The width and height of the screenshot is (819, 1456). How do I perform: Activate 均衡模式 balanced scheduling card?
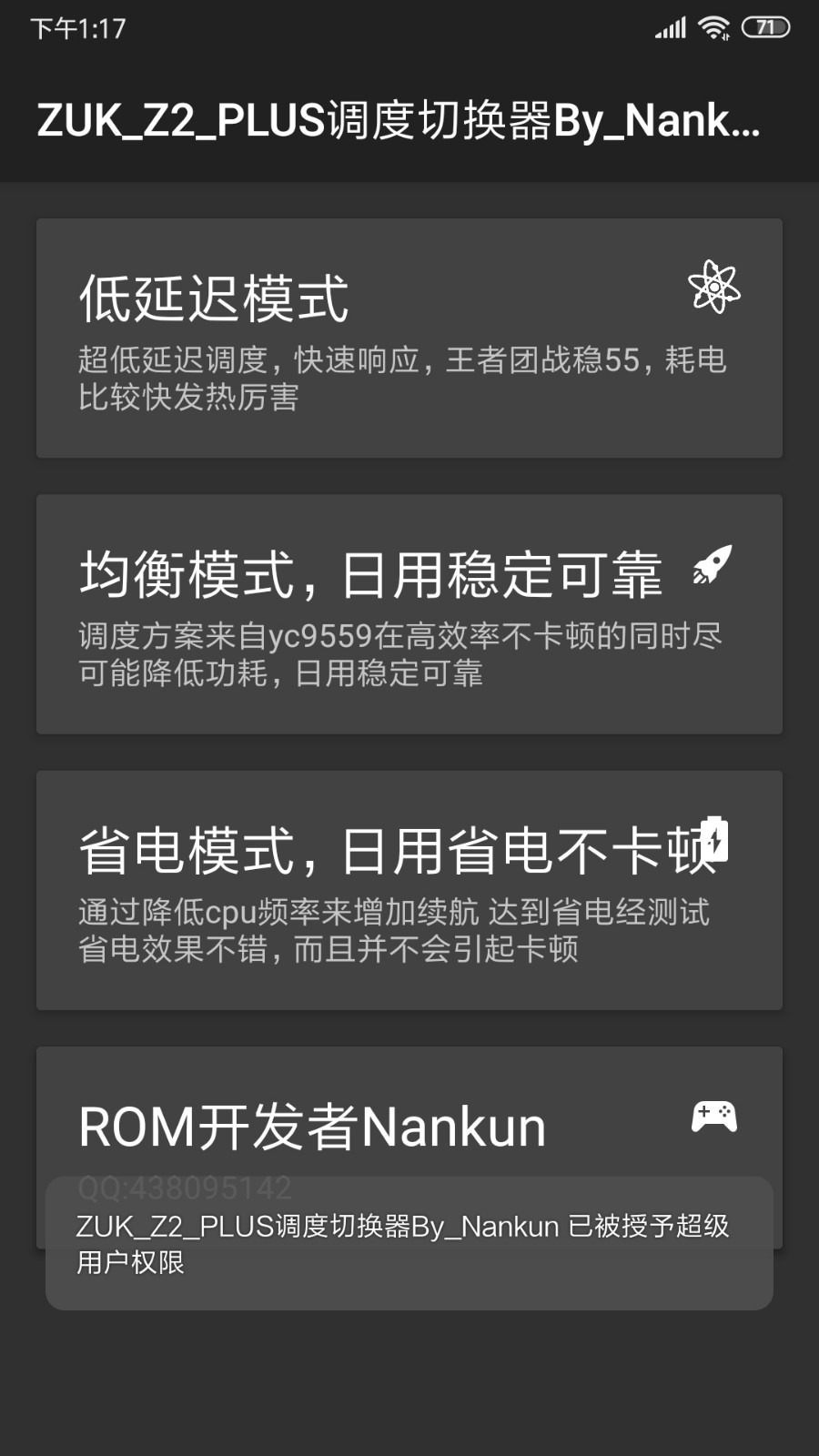tap(409, 614)
